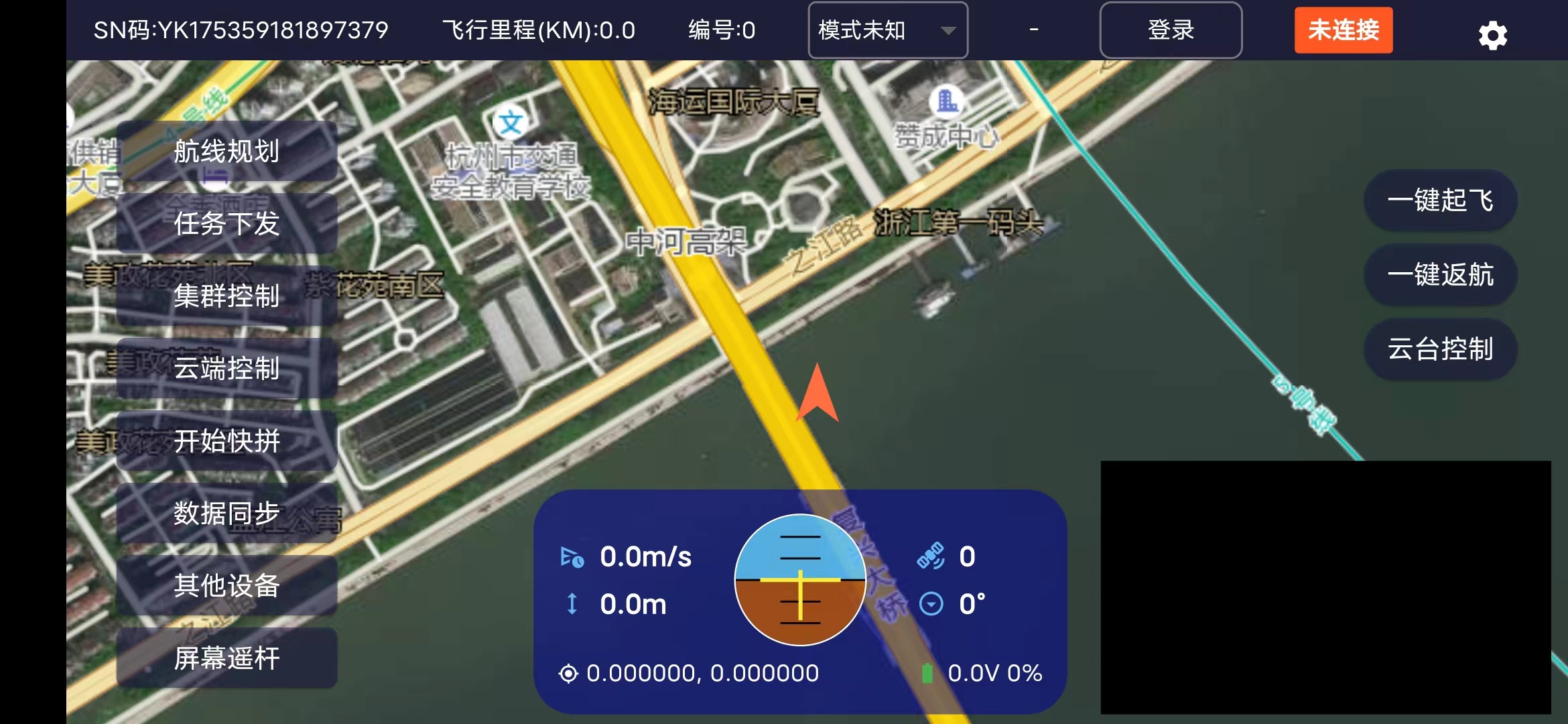
Task: Tap 一键返航 to return home
Action: pos(1440,275)
